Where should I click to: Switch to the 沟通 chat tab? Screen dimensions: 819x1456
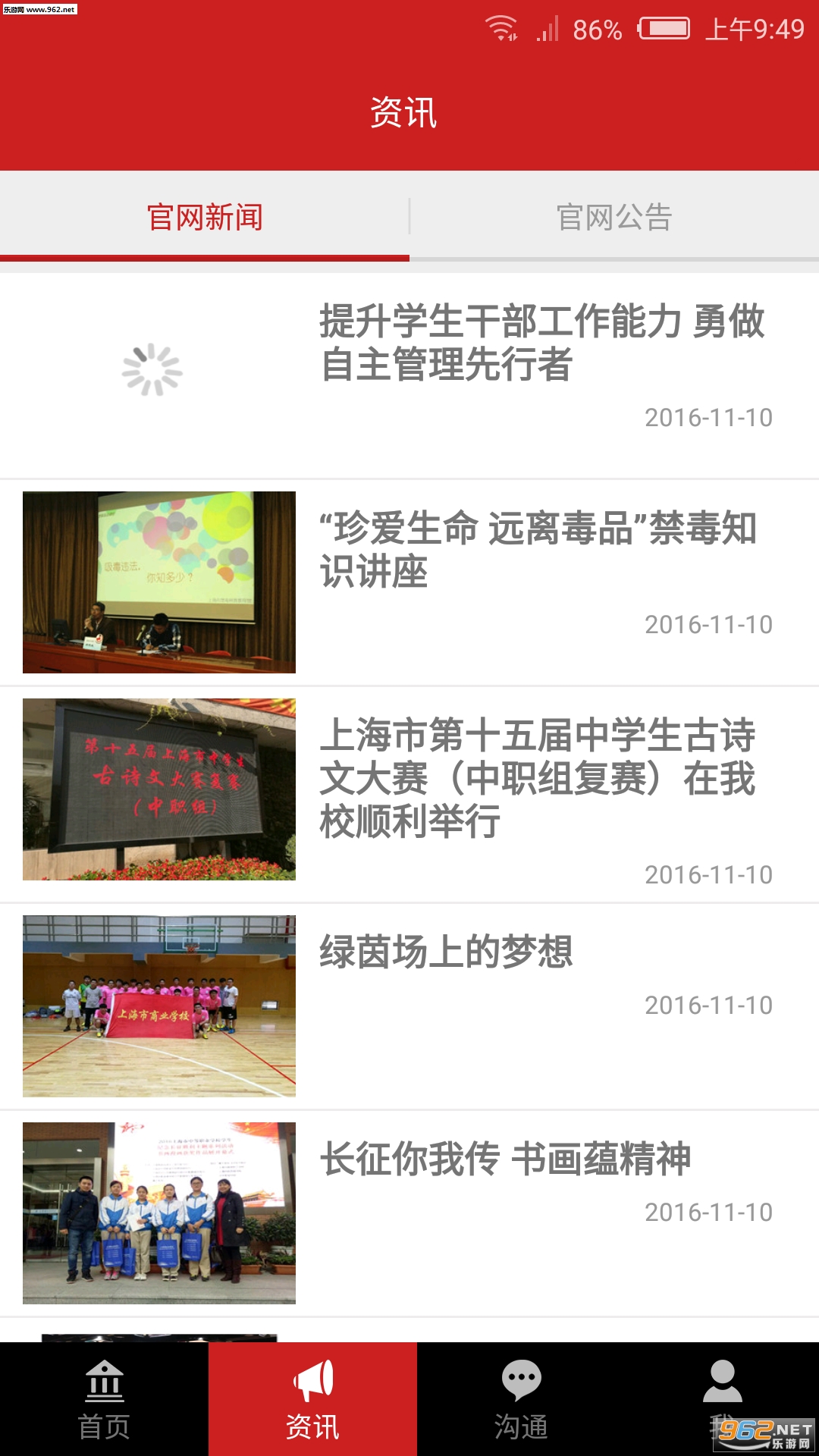click(x=521, y=1400)
